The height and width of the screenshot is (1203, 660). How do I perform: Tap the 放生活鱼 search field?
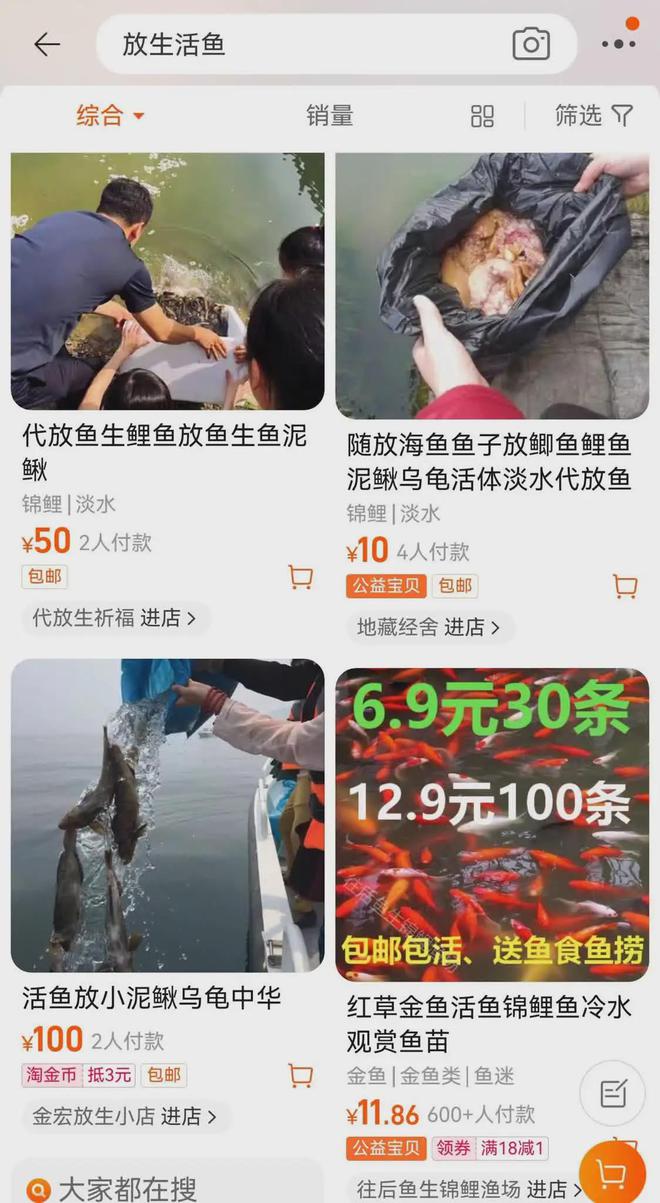tap(300, 44)
